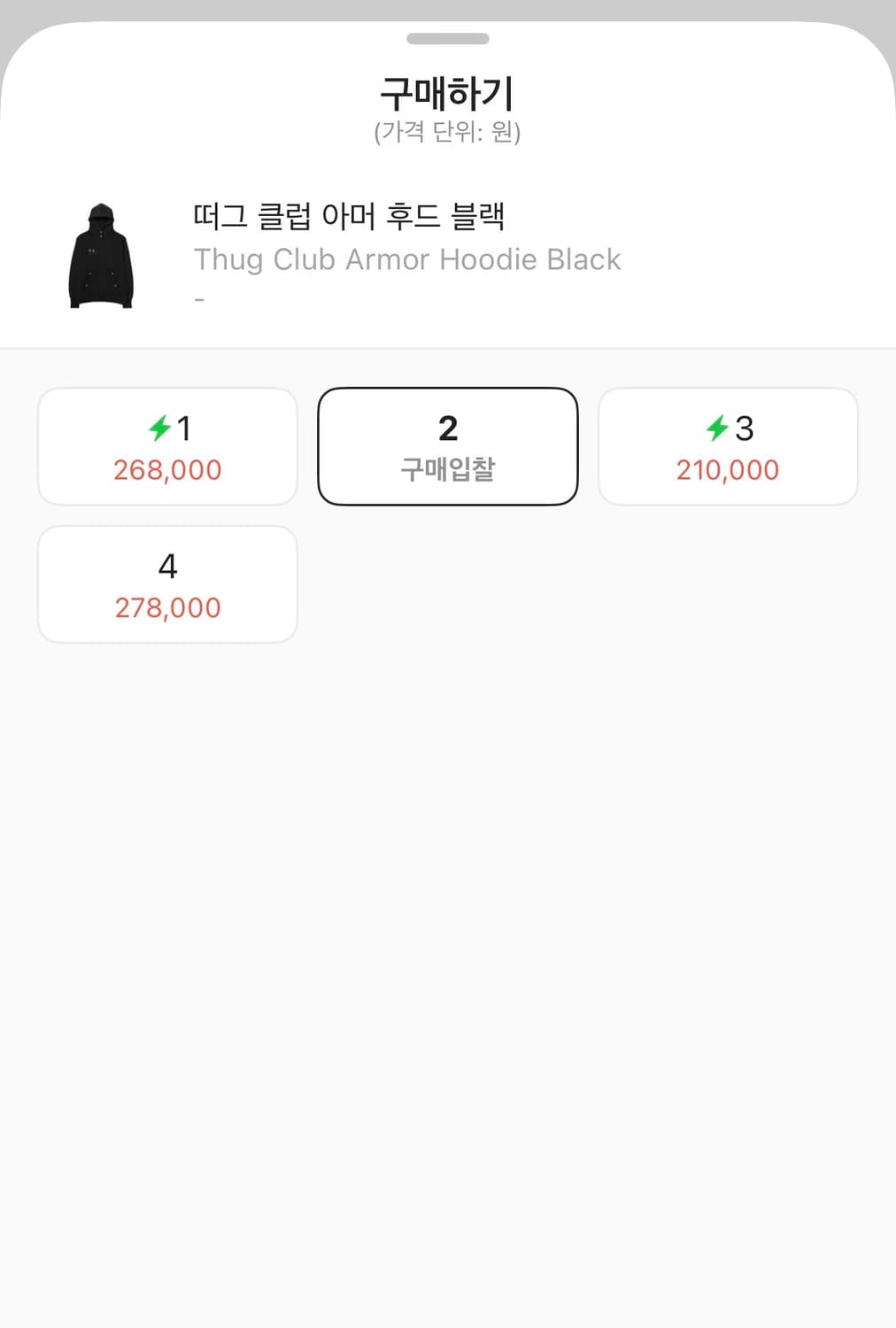Tap the price 278,000 under option 4

168,607
